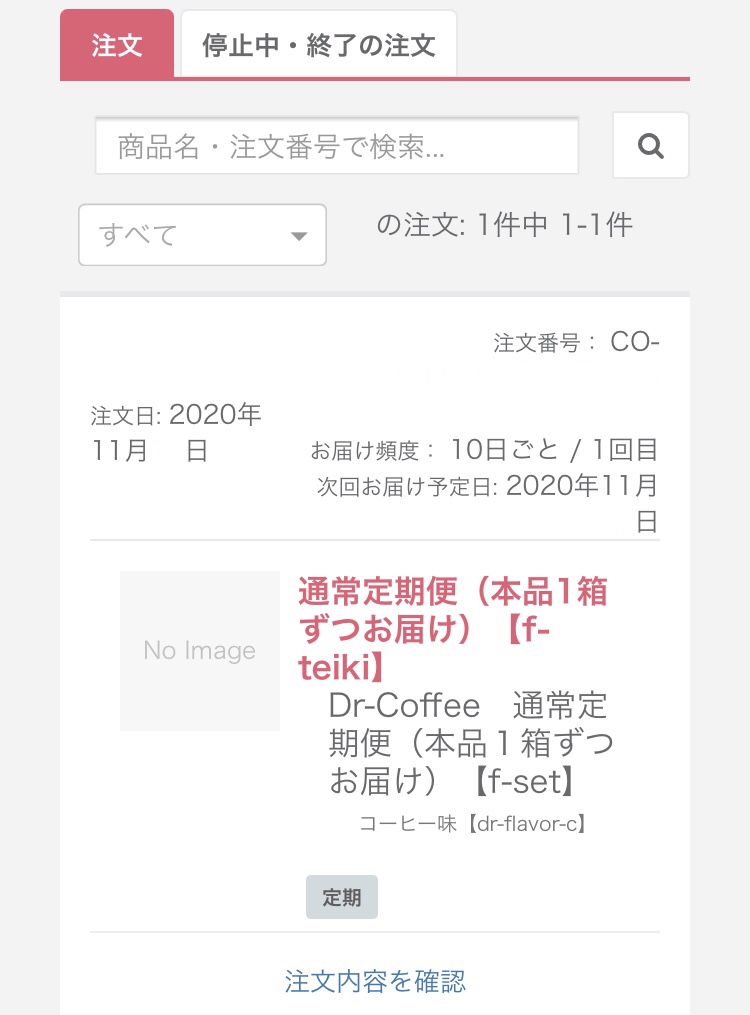Screen dimensions: 750x1015
Task: Focus the 商品名・注文番号で検索 field
Action: pos(336,147)
